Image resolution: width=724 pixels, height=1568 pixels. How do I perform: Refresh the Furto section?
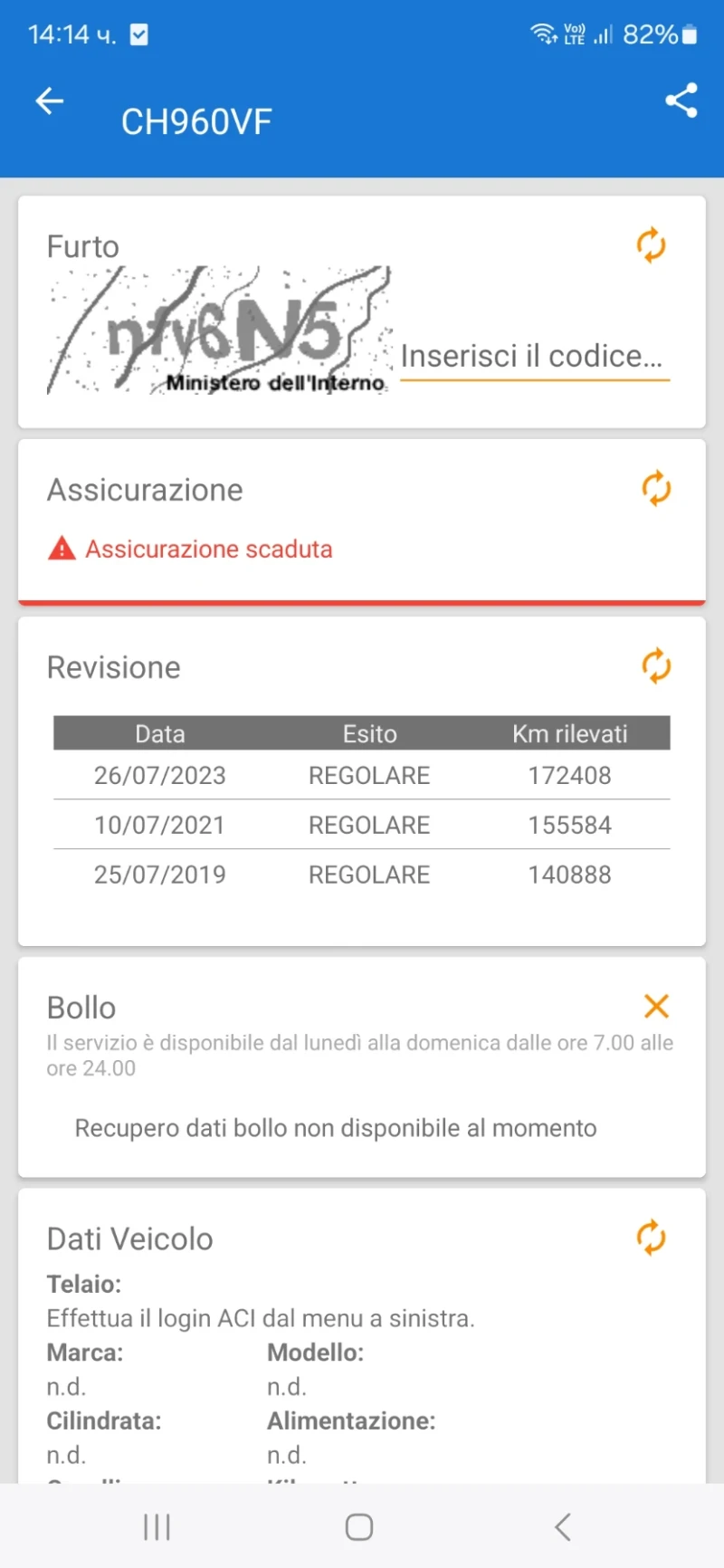(x=651, y=245)
